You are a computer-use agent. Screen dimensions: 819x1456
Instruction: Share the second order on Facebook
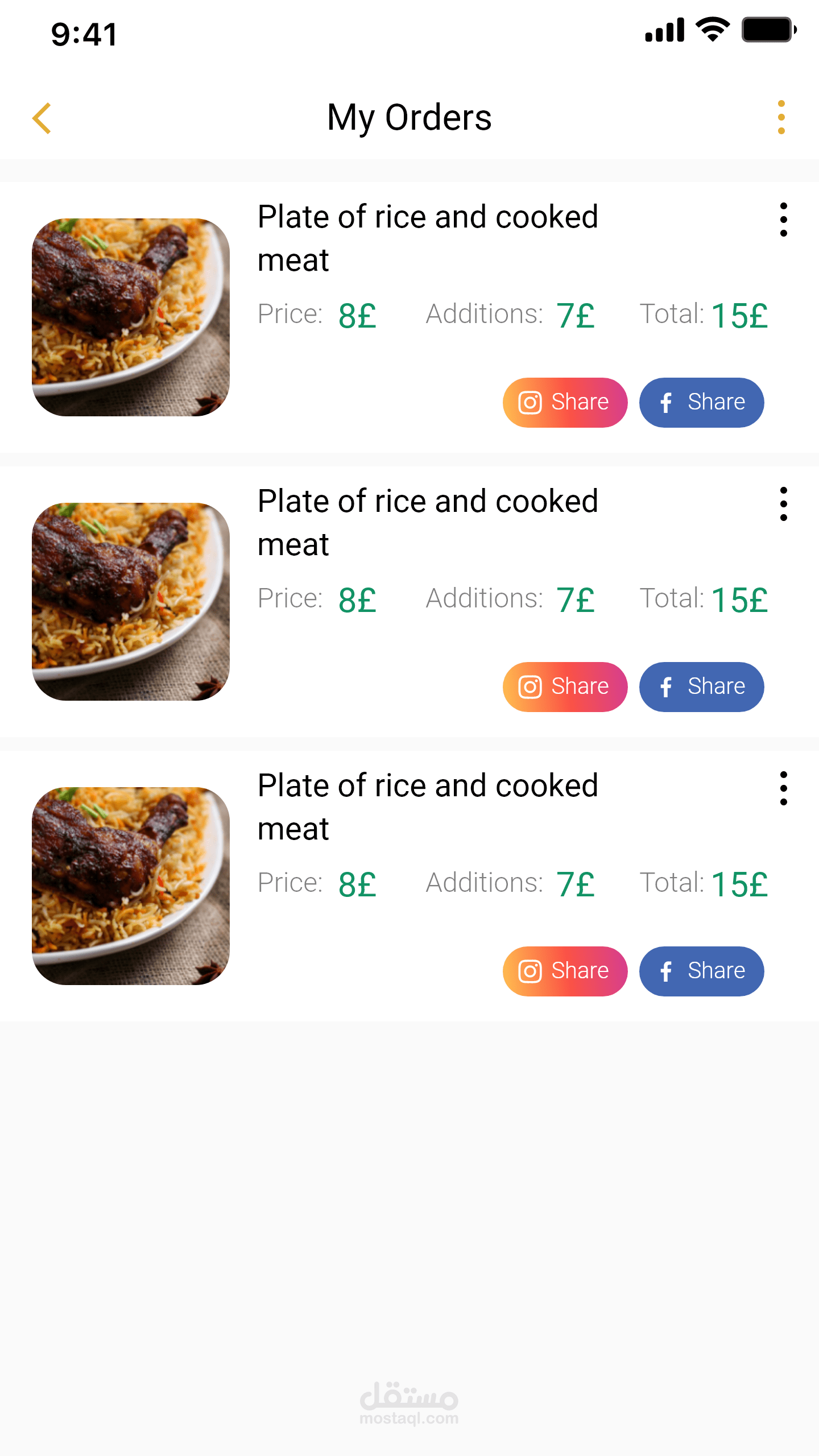[701, 687]
